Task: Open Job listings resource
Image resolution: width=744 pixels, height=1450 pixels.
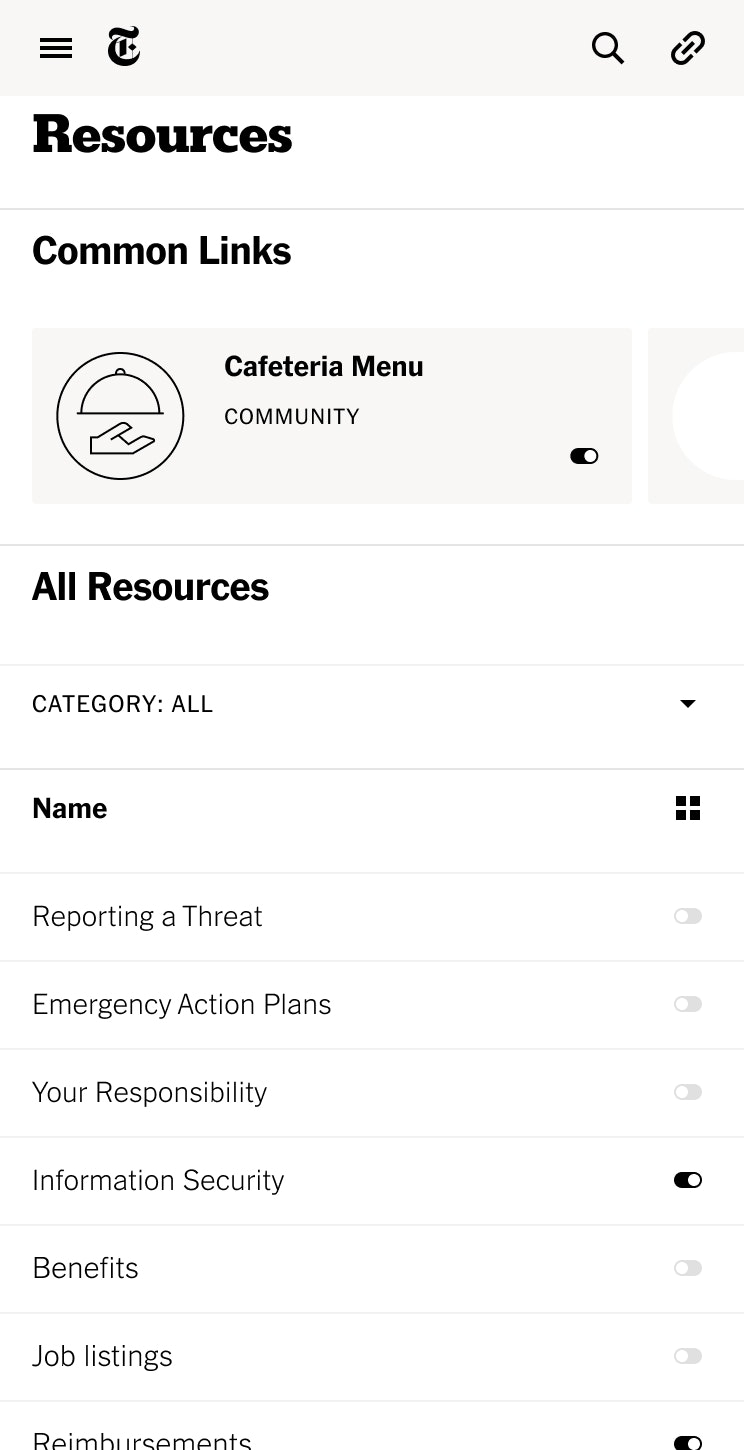Action: point(102,1356)
